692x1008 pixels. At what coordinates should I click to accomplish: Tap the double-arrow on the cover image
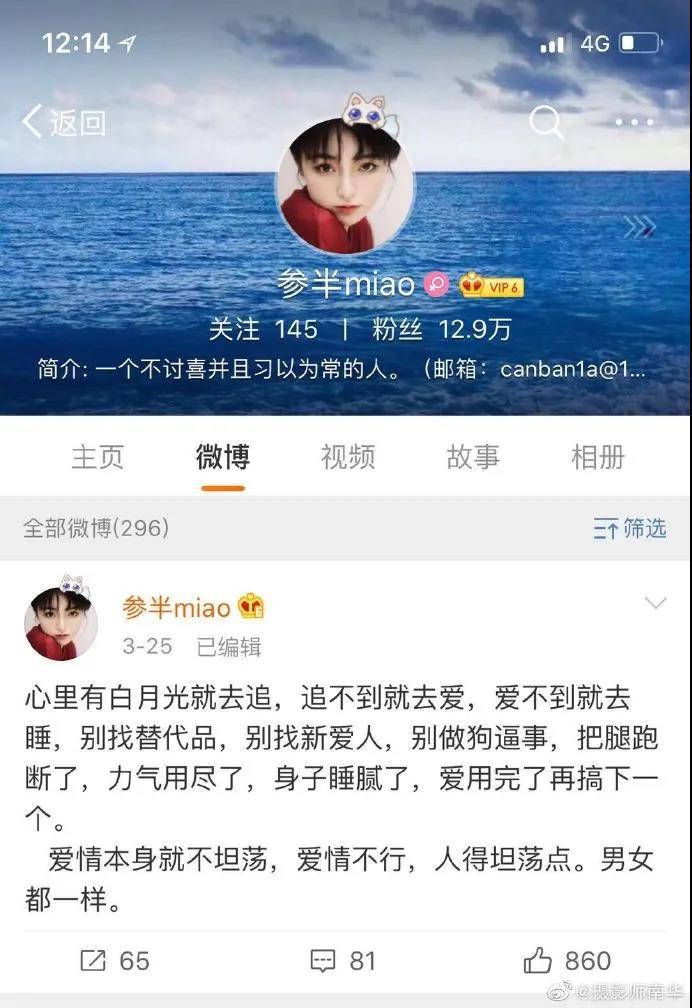[639, 227]
